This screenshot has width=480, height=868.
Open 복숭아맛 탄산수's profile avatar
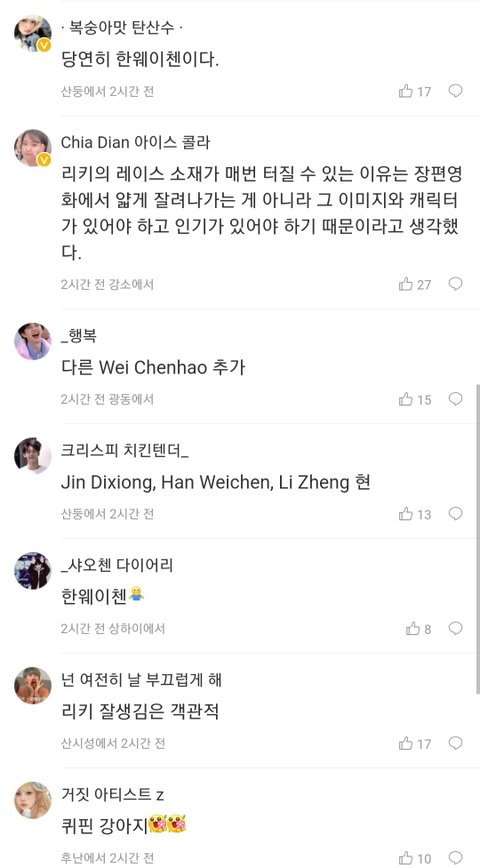(x=33, y=33)
